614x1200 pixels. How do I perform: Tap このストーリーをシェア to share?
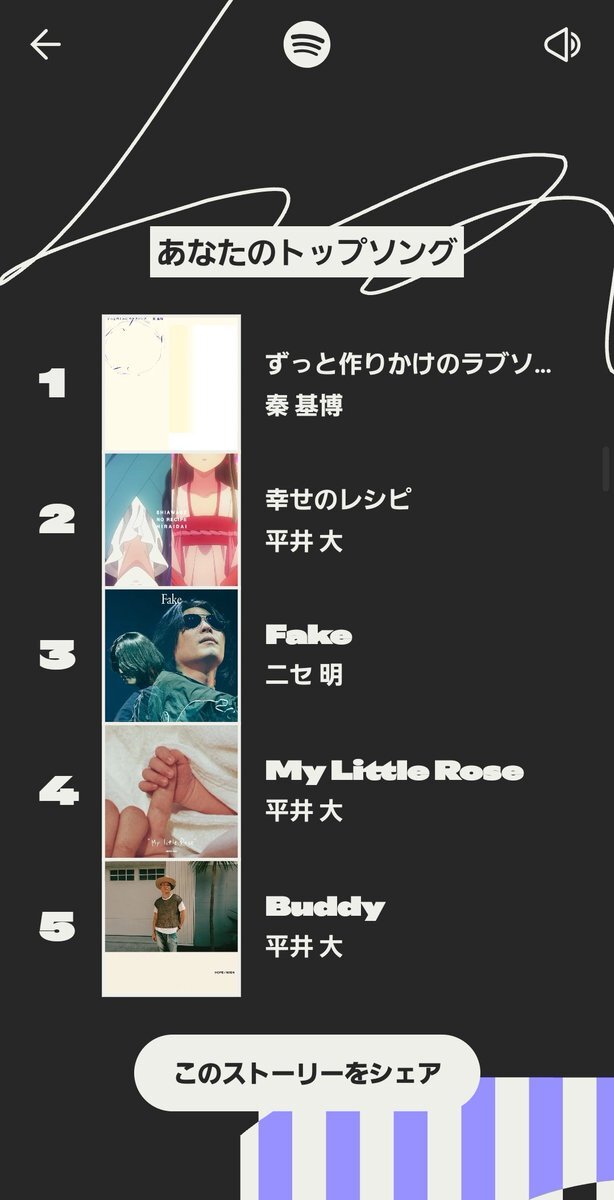307,1073
